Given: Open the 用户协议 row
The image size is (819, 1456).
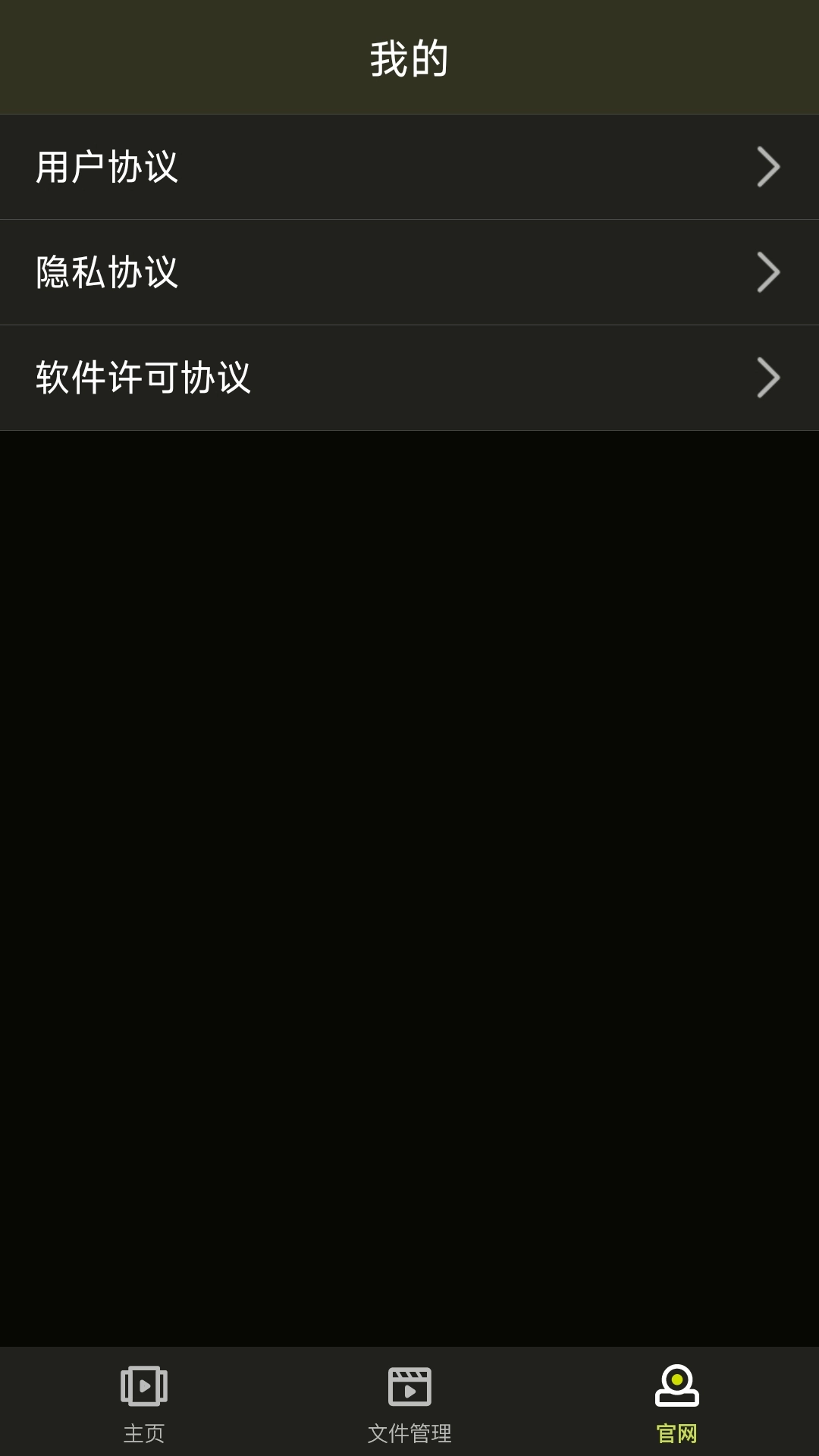Looking at the screenshot, I should (x=409, y=167).
